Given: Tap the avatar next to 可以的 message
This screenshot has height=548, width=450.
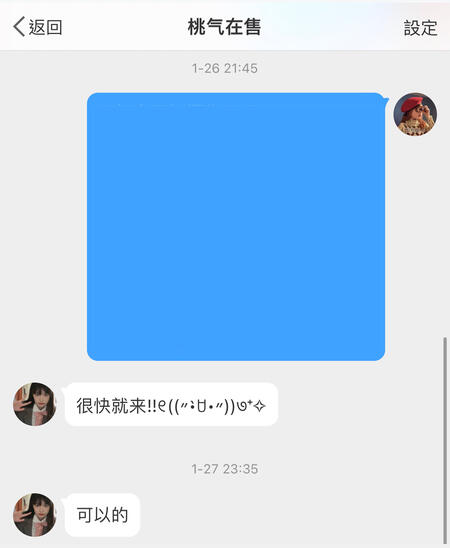Looking at the screenshot, I should coord(35,514).
